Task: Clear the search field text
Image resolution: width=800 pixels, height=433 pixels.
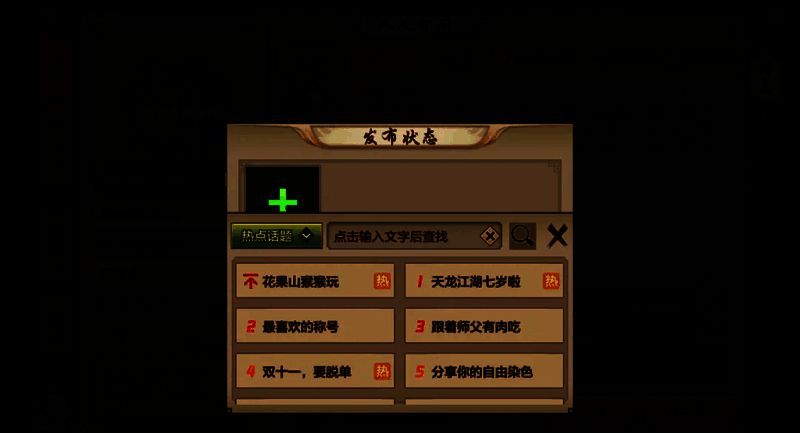Action: 489,236
